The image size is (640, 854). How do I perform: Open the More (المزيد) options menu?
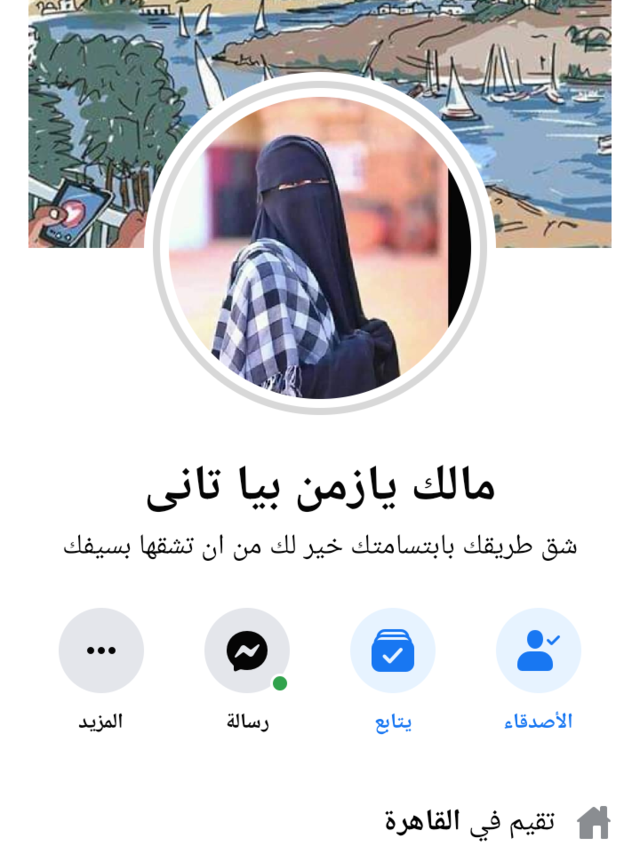point(101,651)
